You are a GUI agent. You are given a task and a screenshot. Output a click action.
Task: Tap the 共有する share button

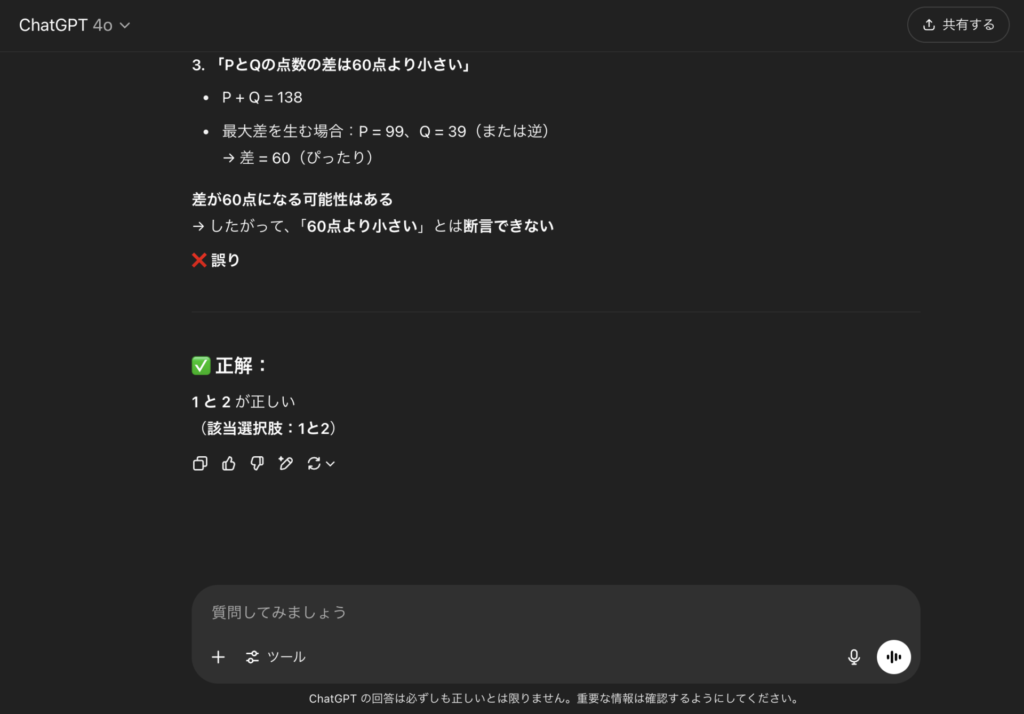(x=958, y=25)
